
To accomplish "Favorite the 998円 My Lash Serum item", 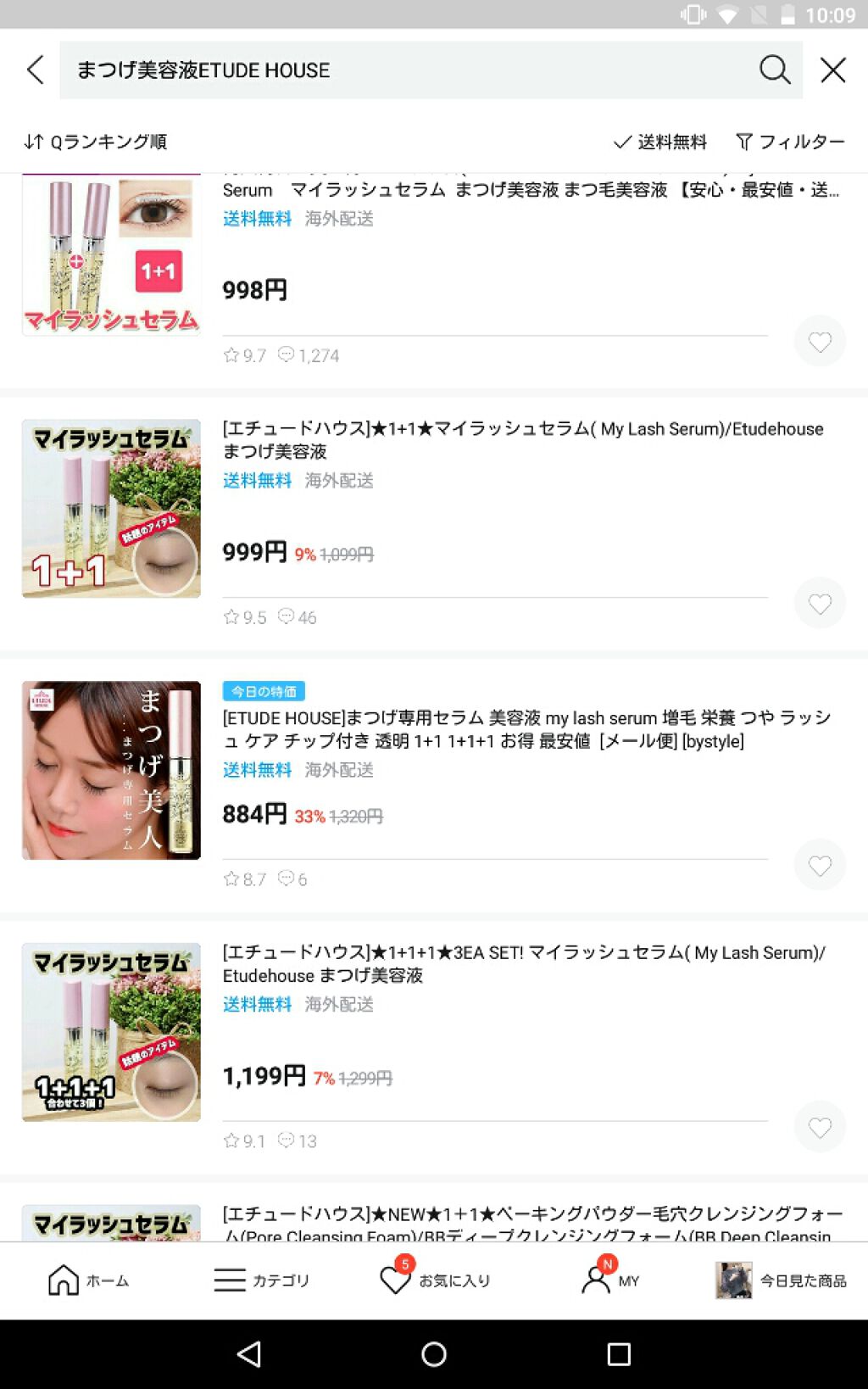I will (x=820, y=342).
